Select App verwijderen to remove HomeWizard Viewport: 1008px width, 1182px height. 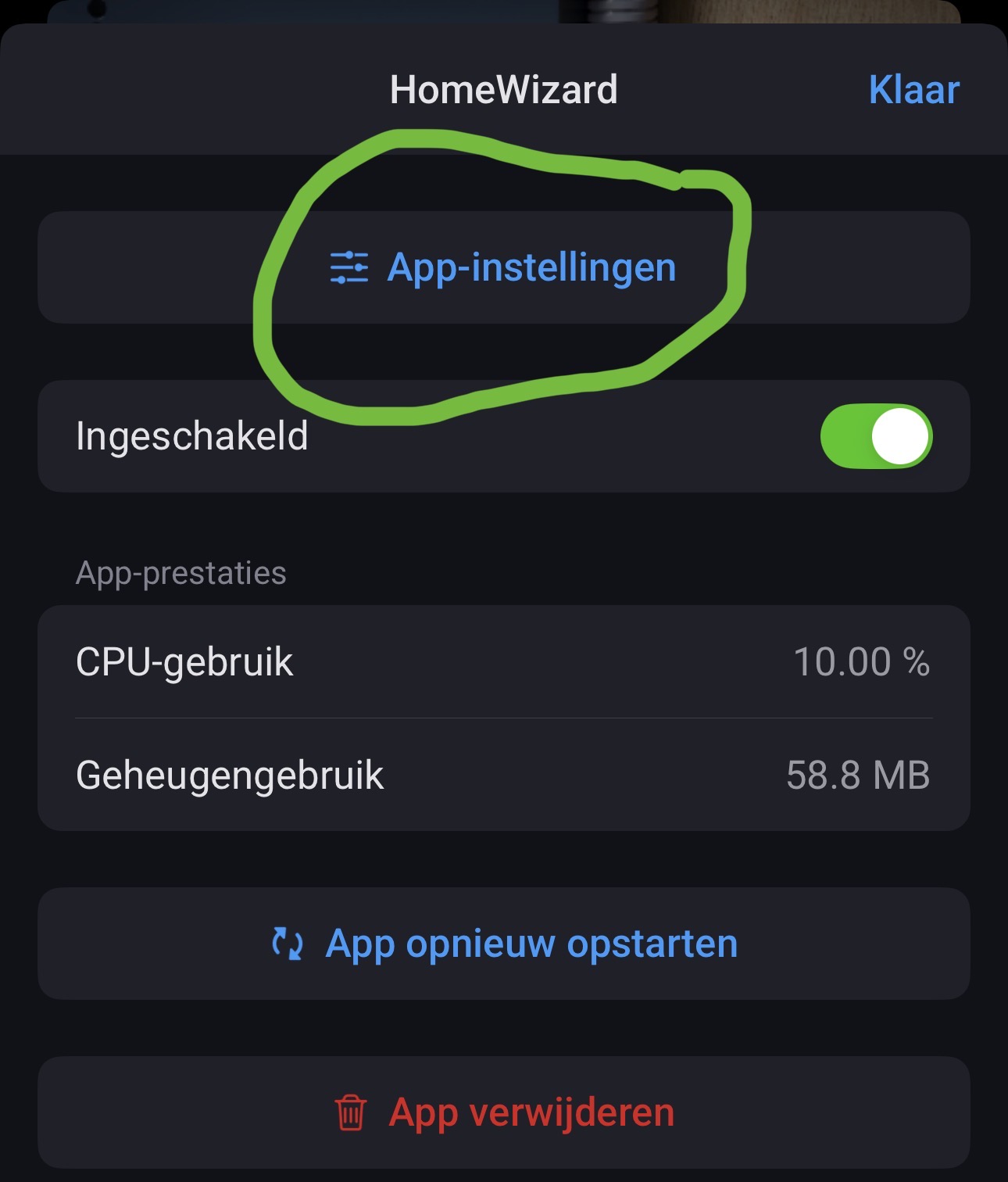pos(504,1112)
